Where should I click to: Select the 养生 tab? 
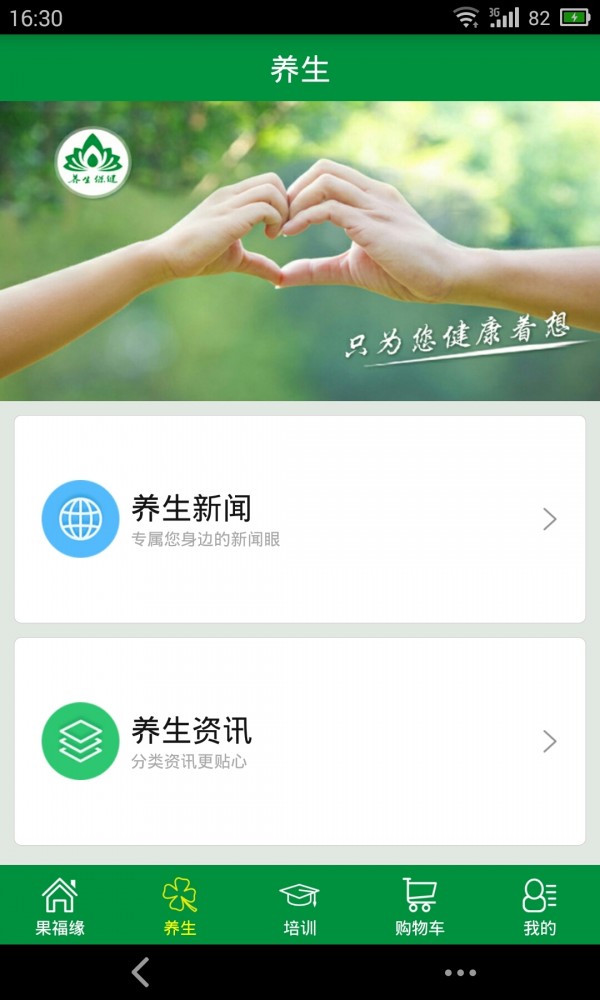tap(180, 906)
